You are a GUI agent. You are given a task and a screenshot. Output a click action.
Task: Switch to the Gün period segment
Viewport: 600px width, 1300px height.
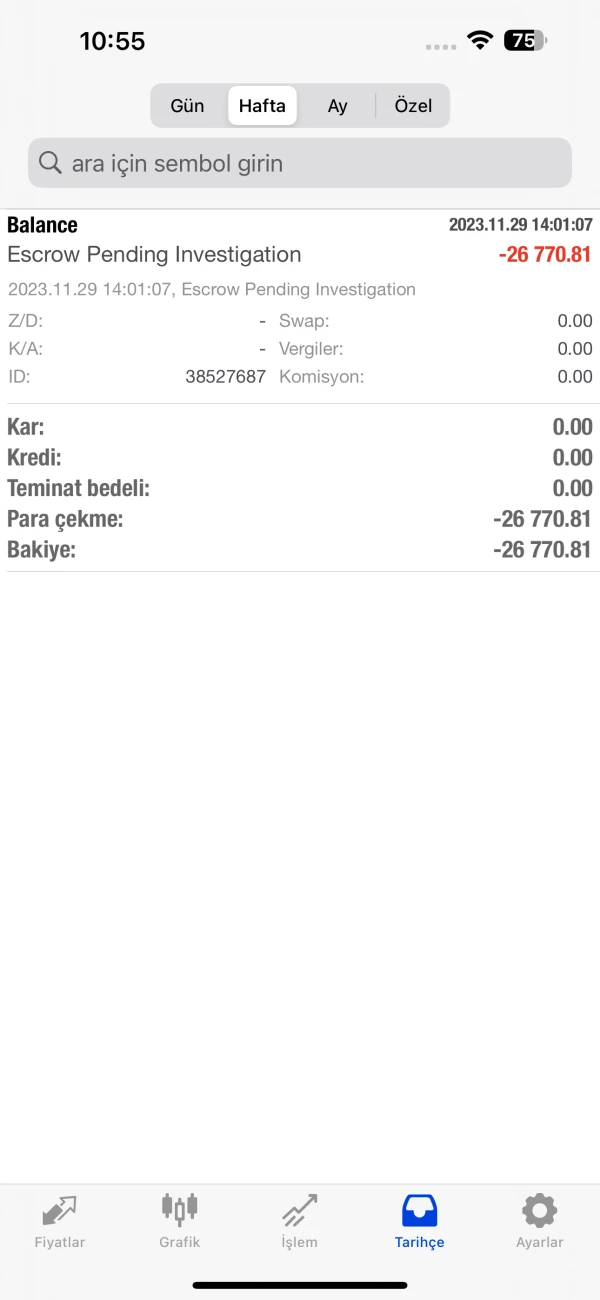[x=188, y=106]
